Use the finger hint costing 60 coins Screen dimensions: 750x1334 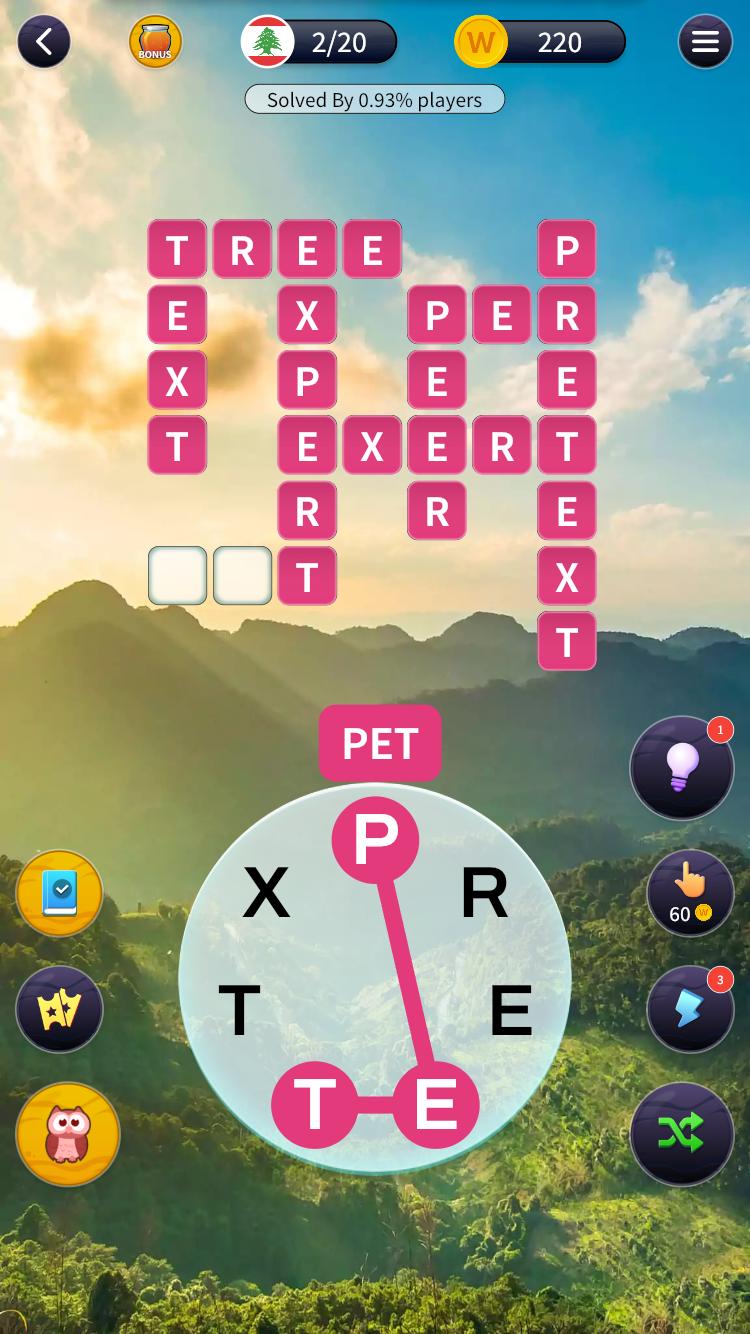(690, 892)
